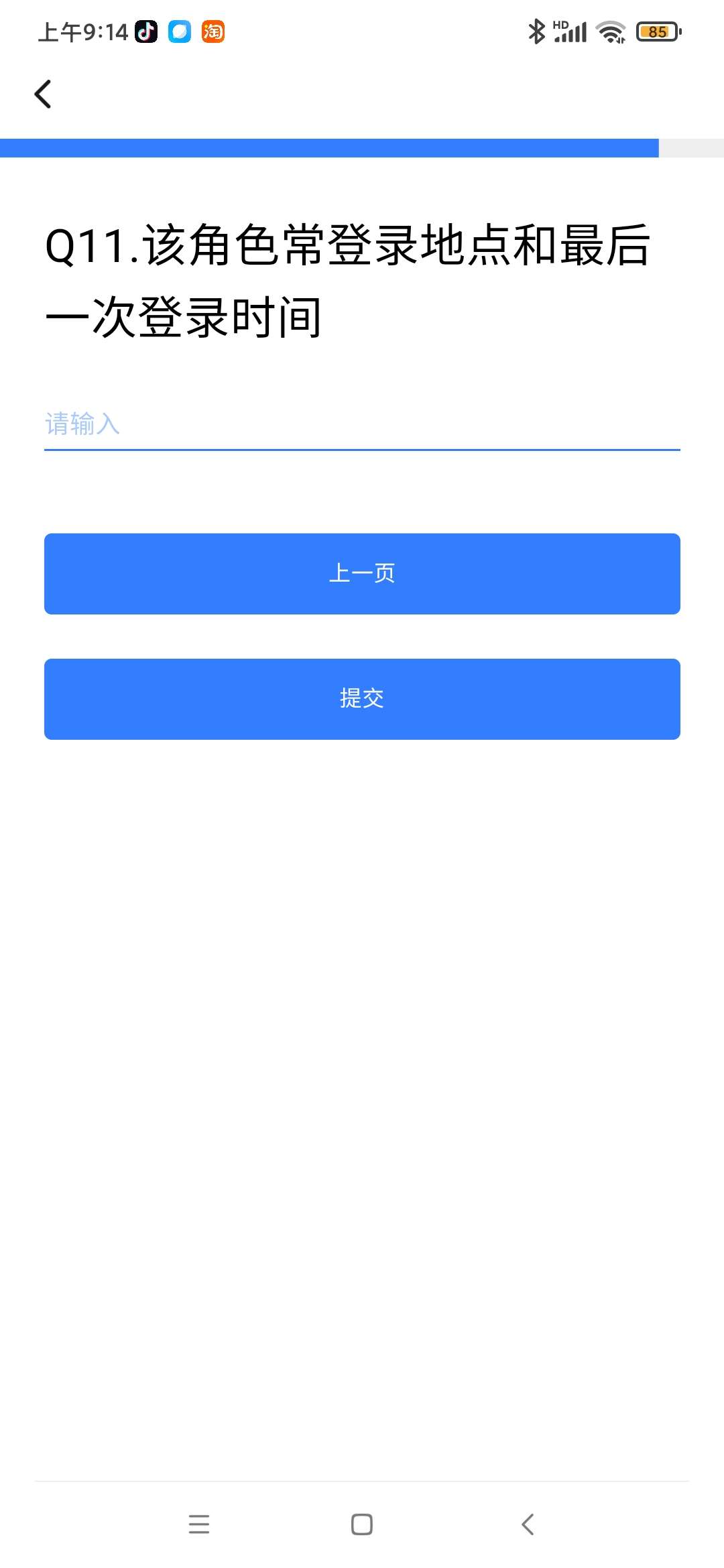Submit the survey with 提交
724x1568 pixels.
coord(362,699)
